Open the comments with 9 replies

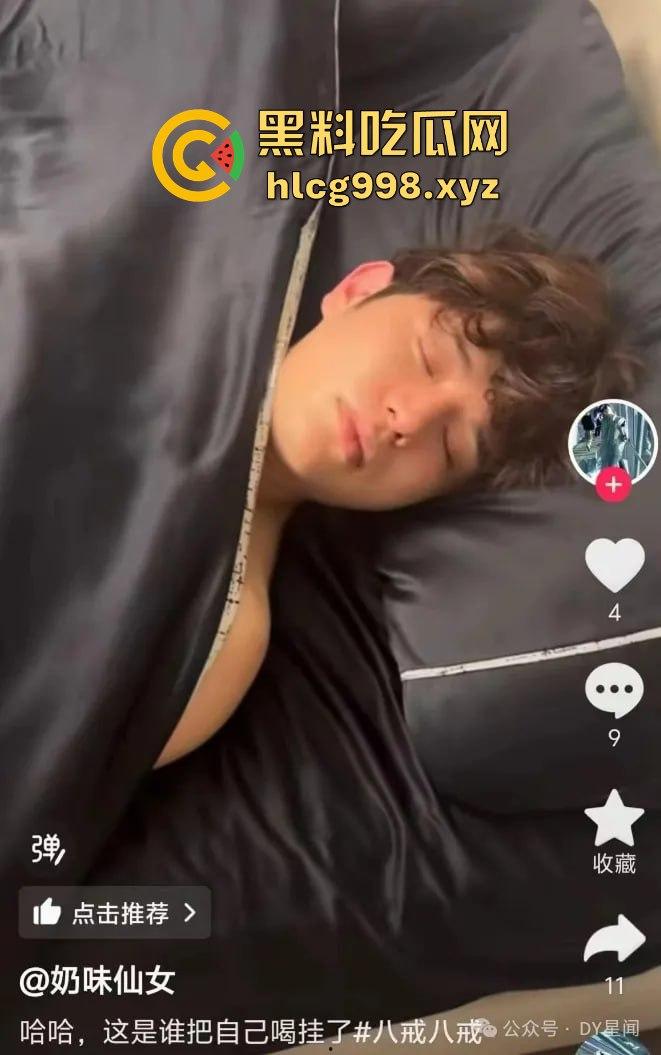point(614,690)
